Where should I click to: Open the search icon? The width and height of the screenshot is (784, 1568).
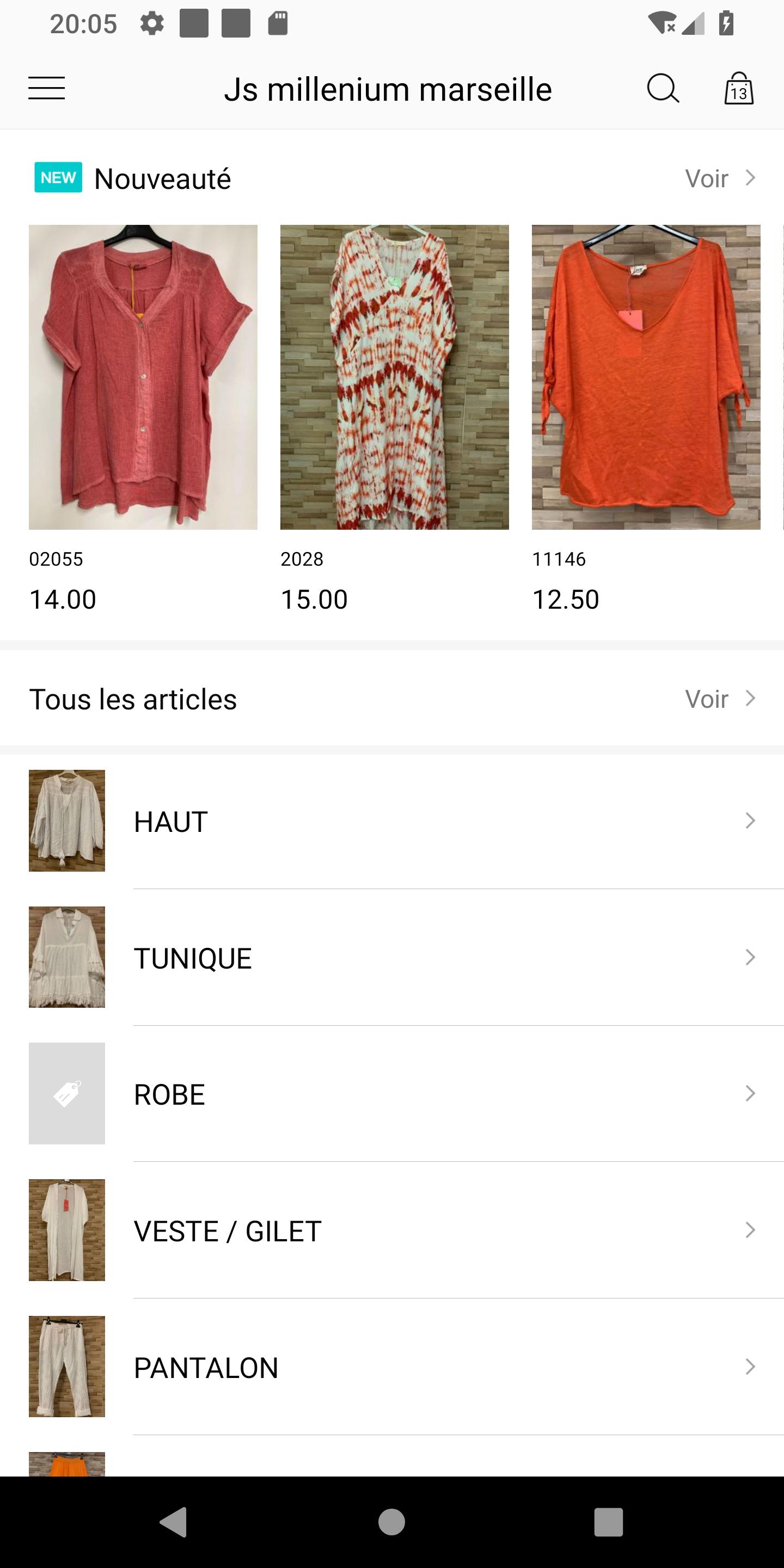[x=662, y=89]
